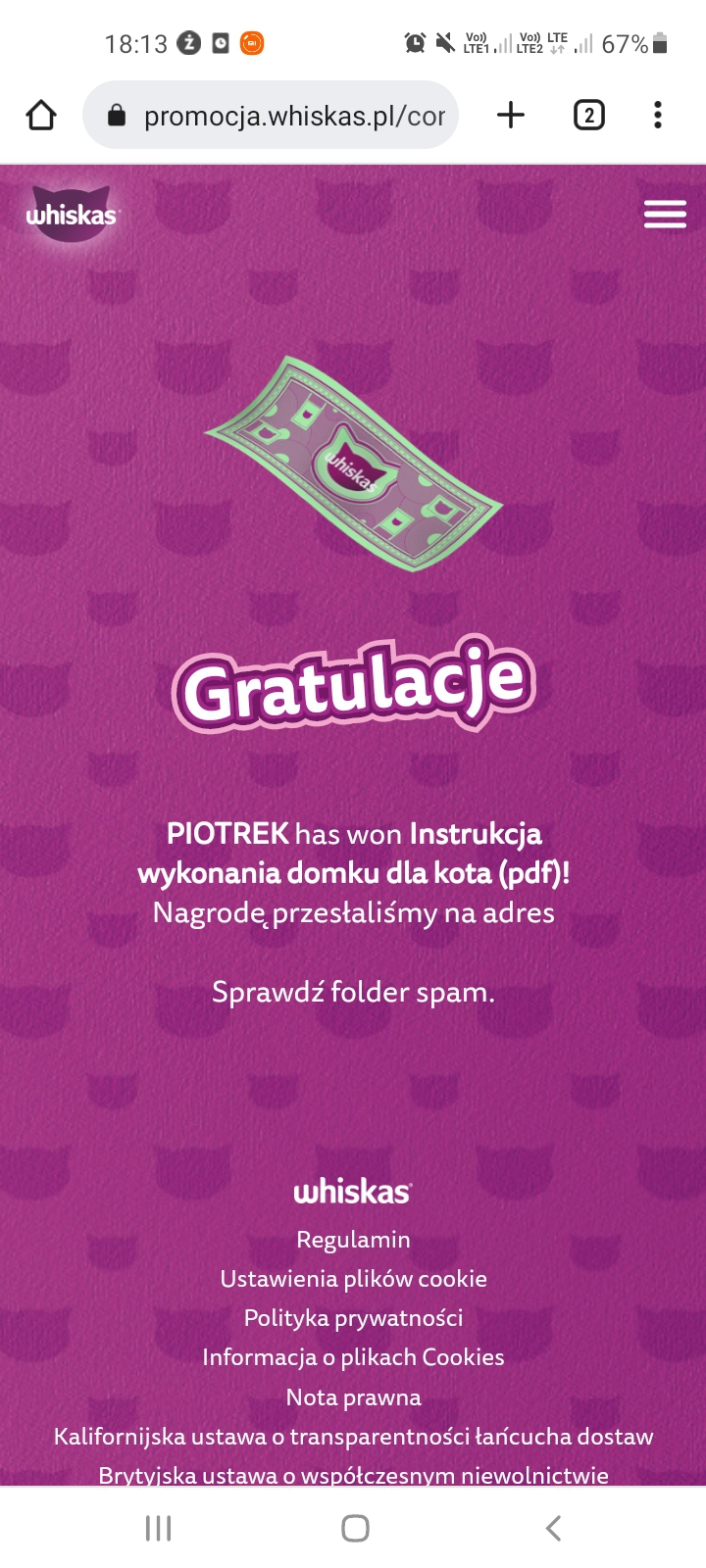Open the Nota prawna link

pos(353,1397)
